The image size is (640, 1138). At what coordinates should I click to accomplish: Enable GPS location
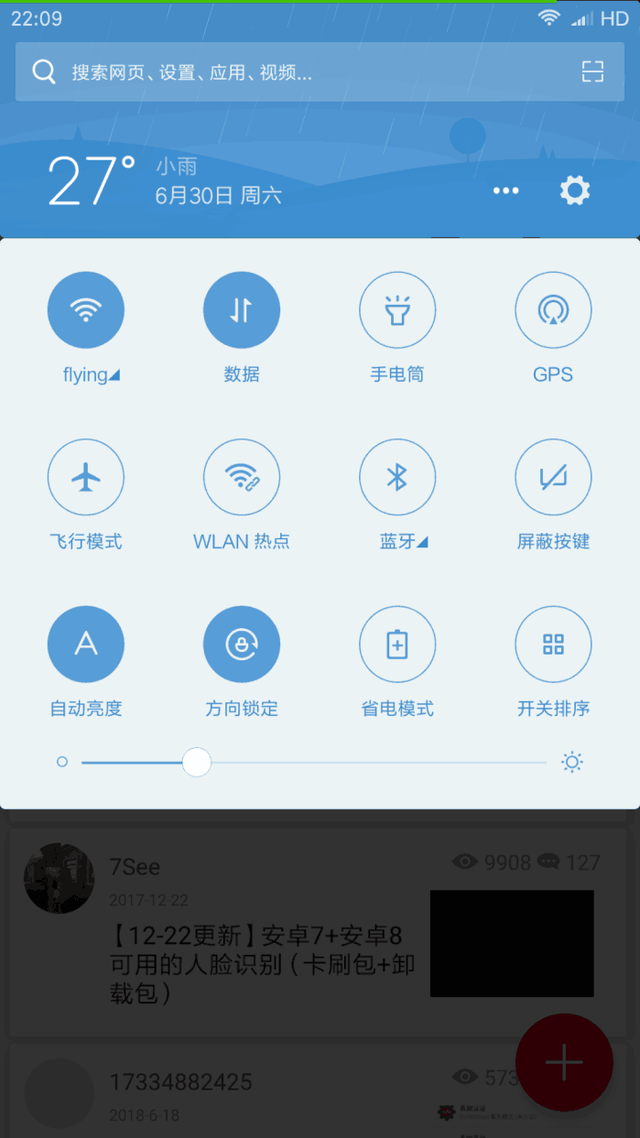553,310
